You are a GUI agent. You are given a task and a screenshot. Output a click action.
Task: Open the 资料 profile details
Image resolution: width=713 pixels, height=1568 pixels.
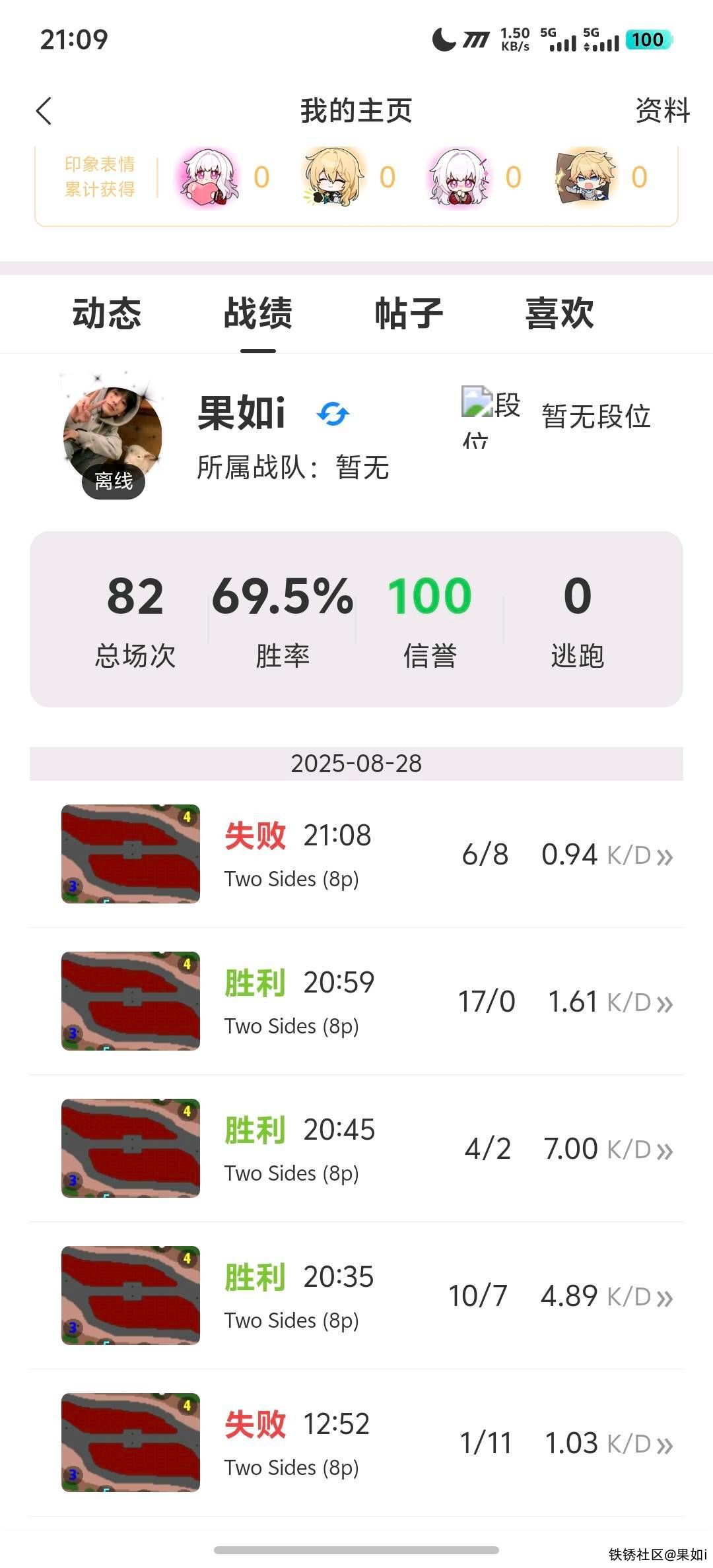click(x=662, y=111)
